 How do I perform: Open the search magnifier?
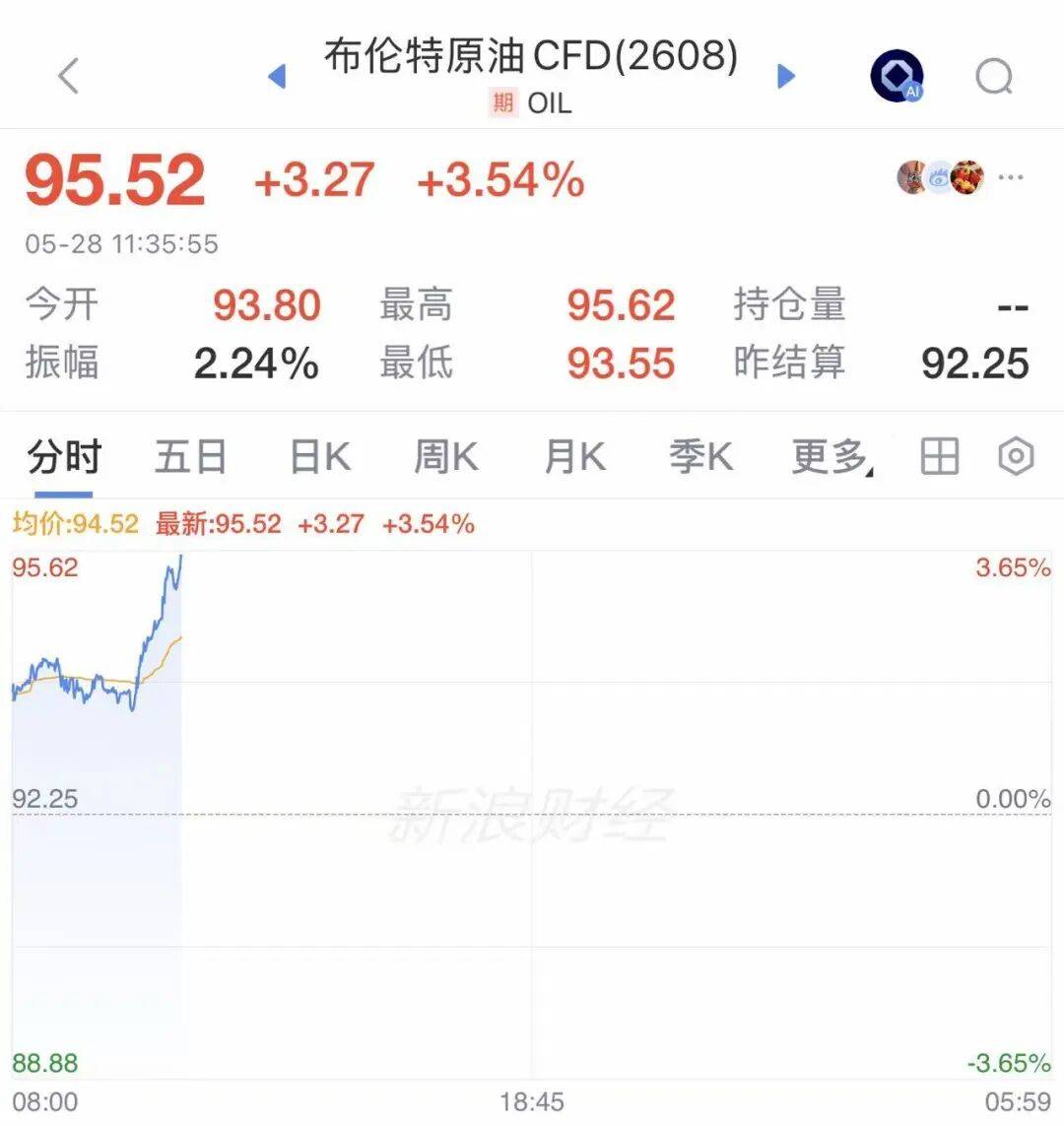click(x=994, y=76)
